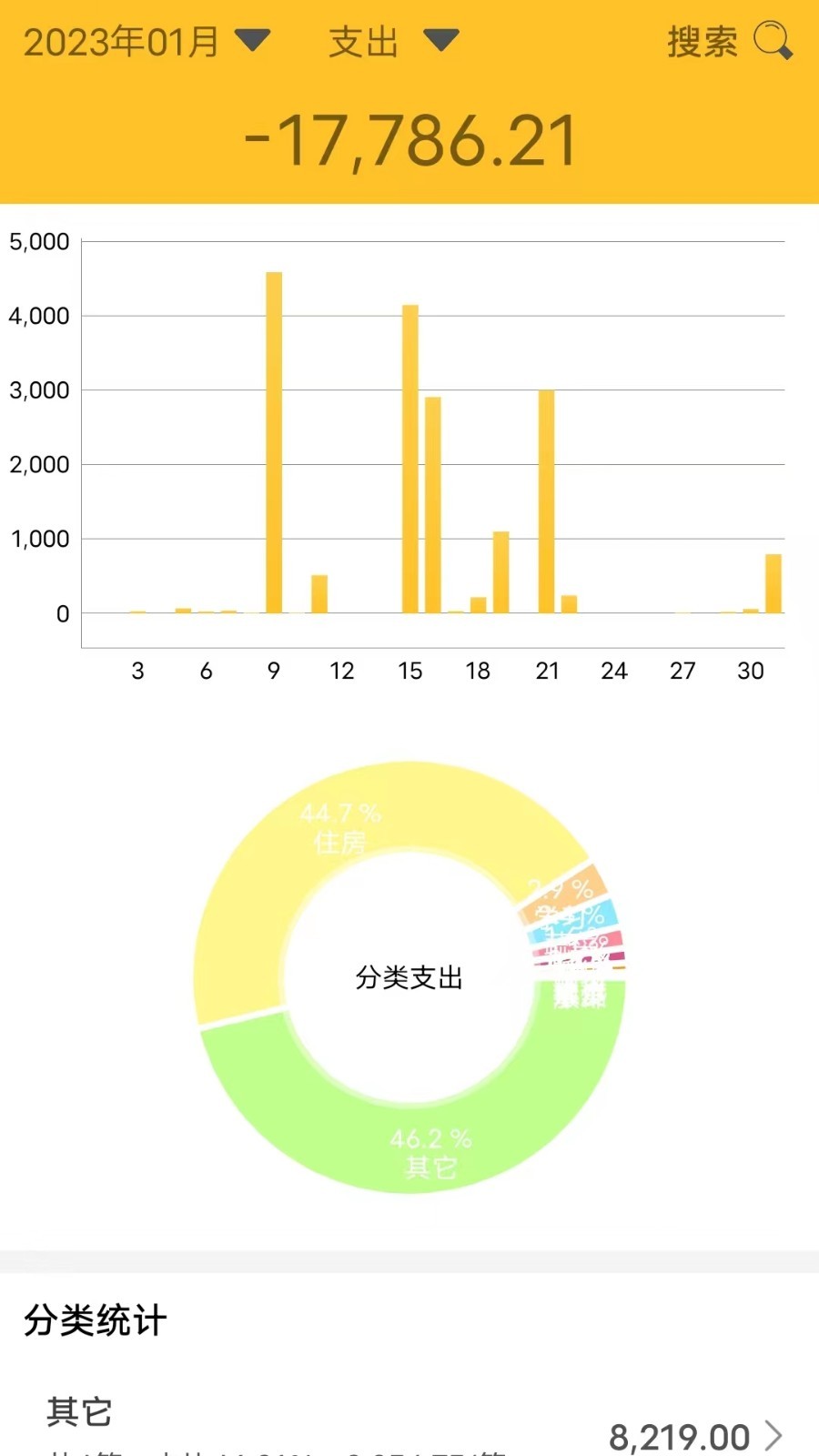Tap the search magnifier icon
Viewport: 819px width, 1456px height.
point(773,41)
